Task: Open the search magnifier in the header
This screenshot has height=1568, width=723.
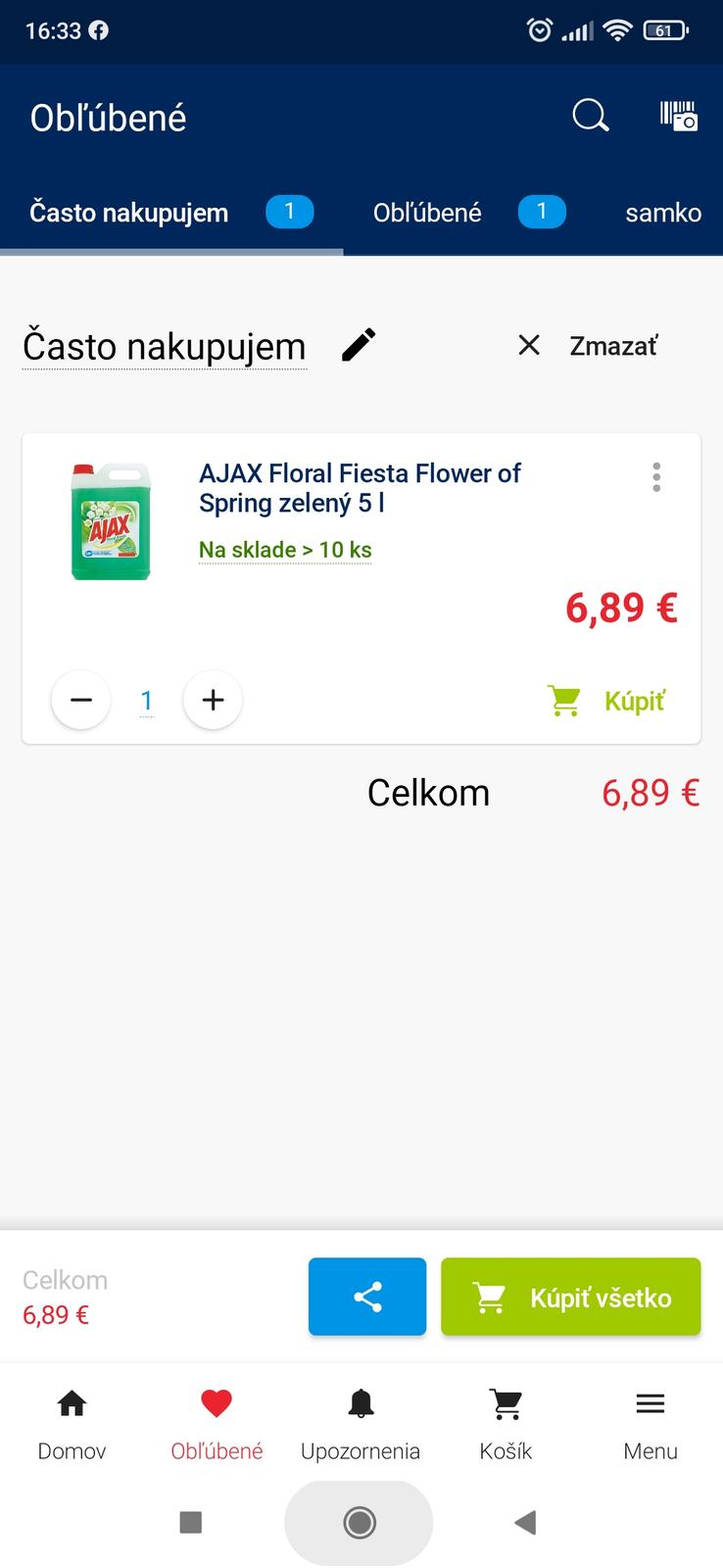Action: 591,117
